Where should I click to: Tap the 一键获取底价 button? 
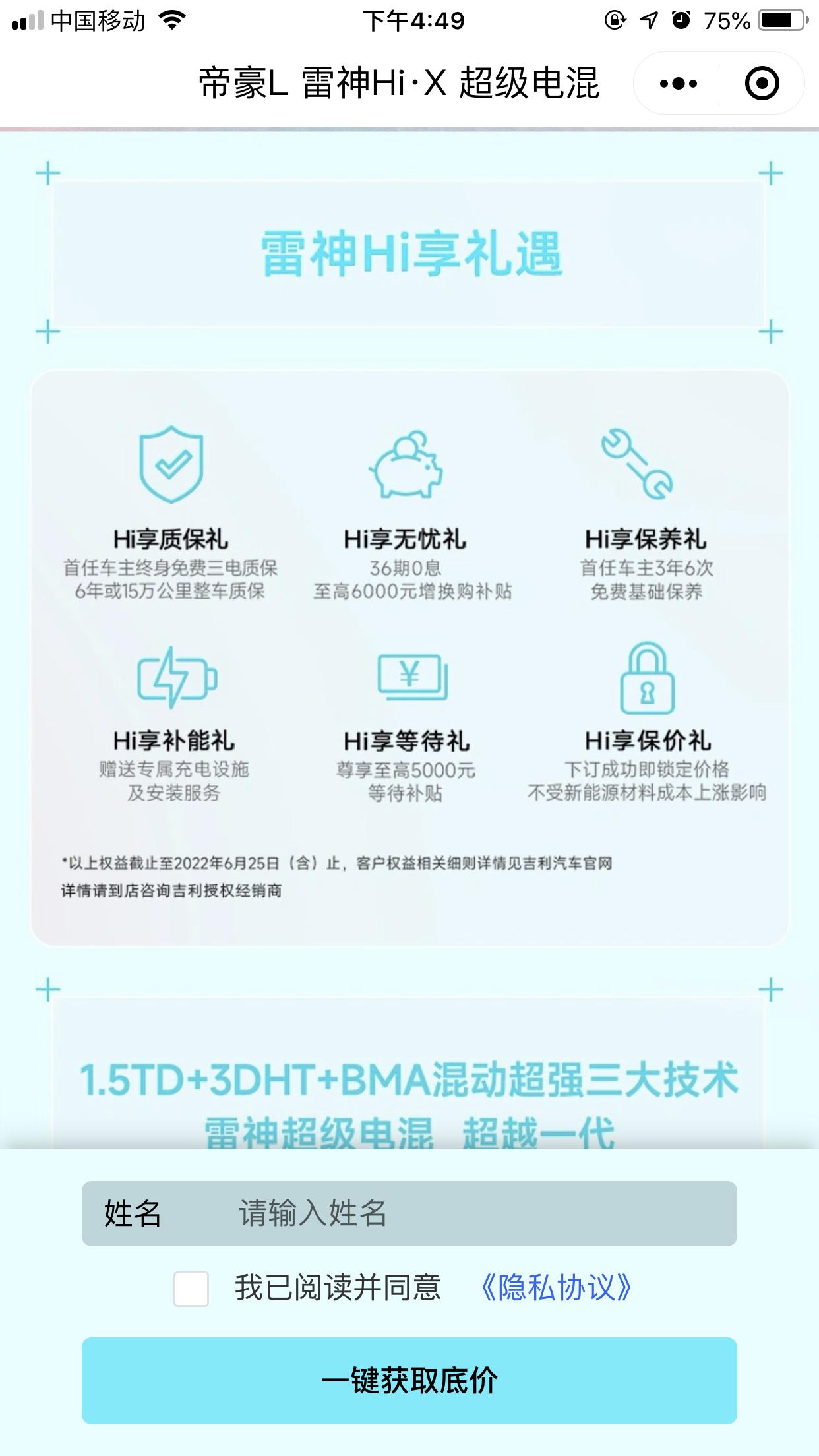pos(409,1381)
